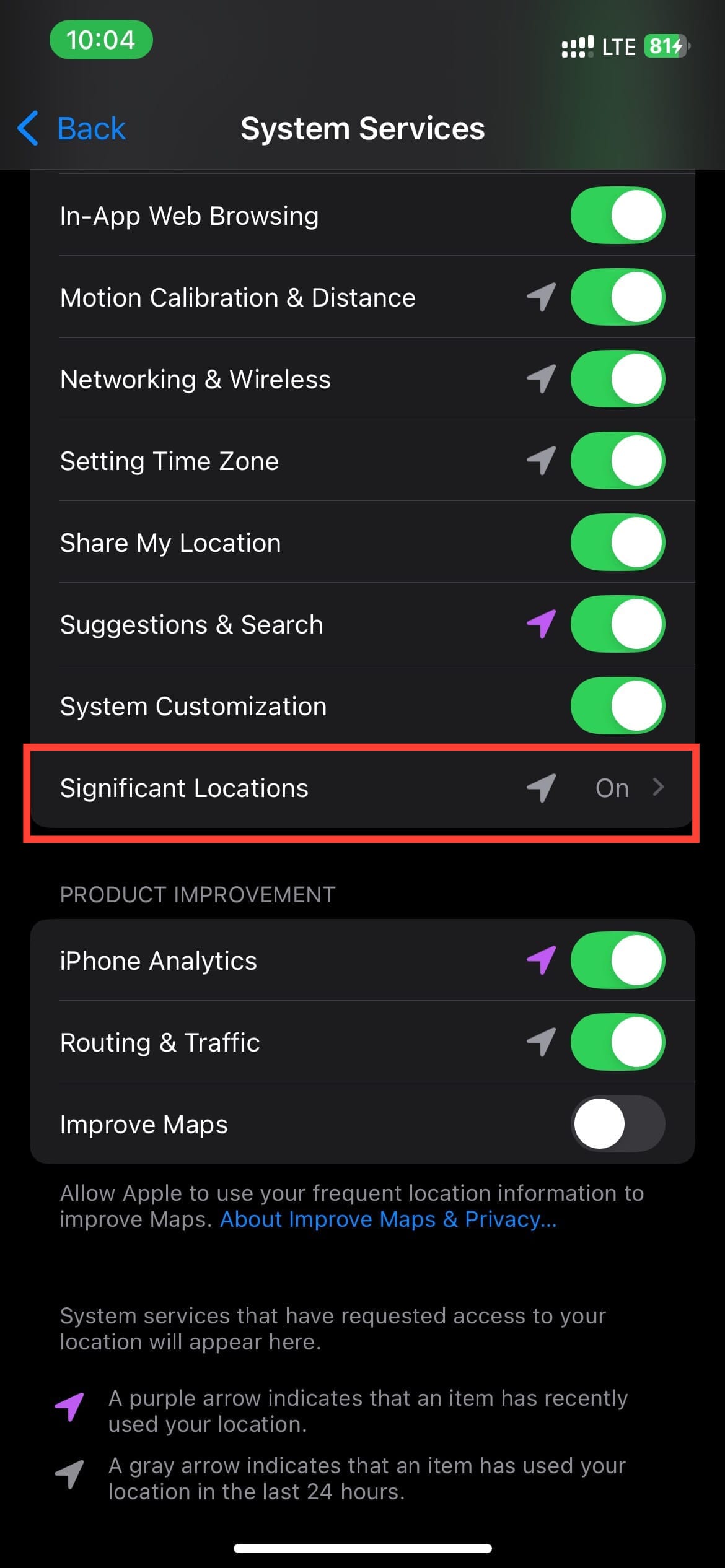
Task: Disable iPhone Analytics location access
Action: [x=618, y=960]
